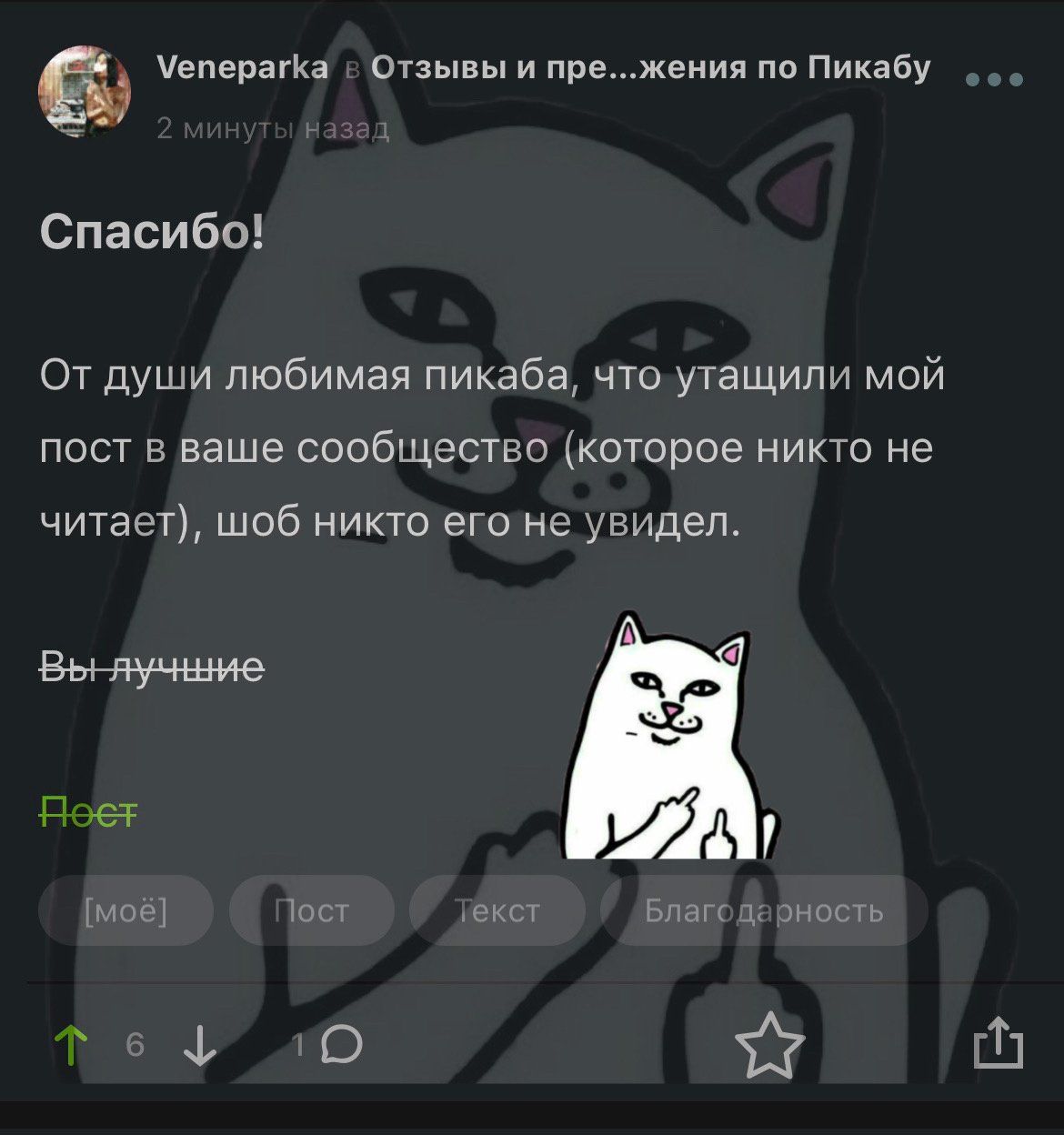The image size is (1064, 1135).
Task: Open the community Отзывы и предложения по Пикабу
Action: 650,67
